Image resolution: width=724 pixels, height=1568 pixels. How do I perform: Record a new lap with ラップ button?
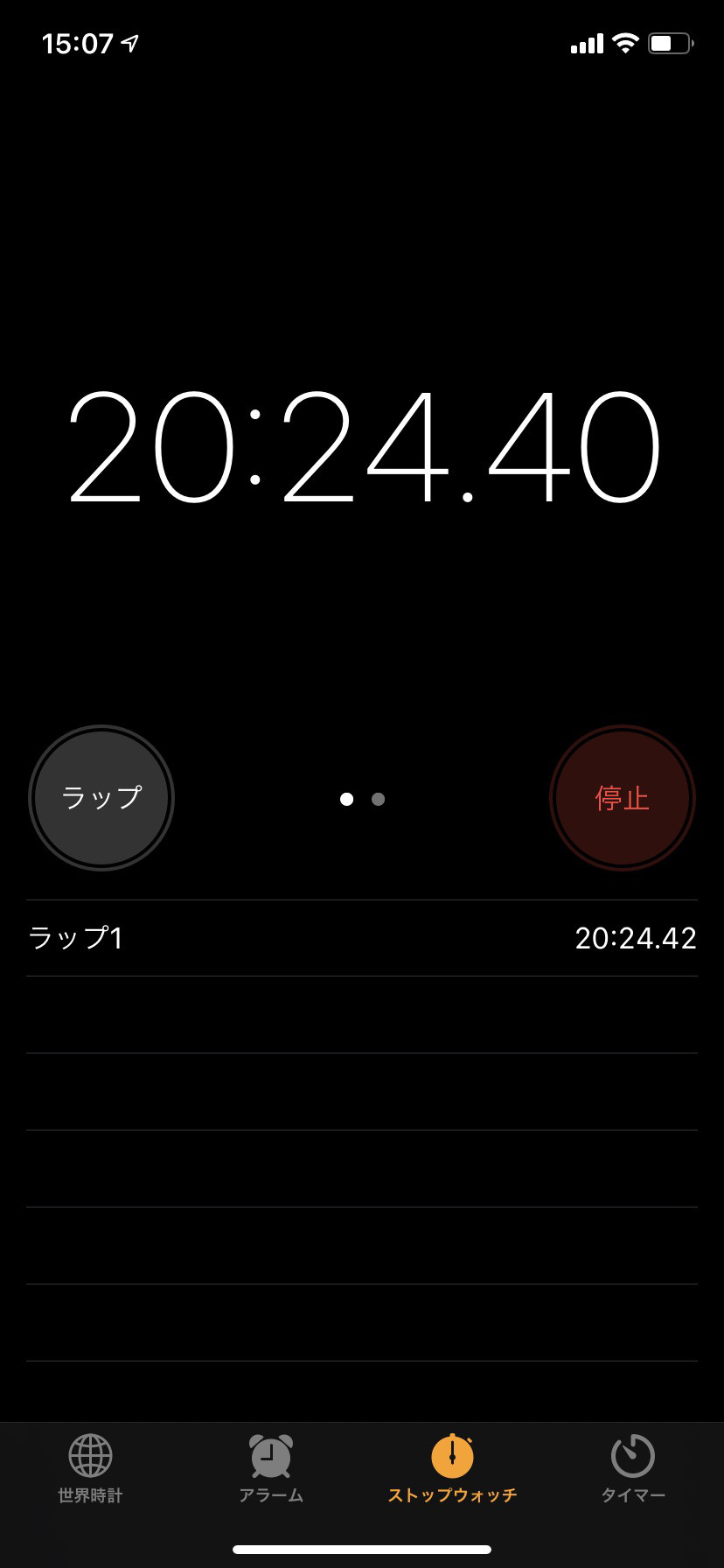pyautogui.click(x=101, y=798)
